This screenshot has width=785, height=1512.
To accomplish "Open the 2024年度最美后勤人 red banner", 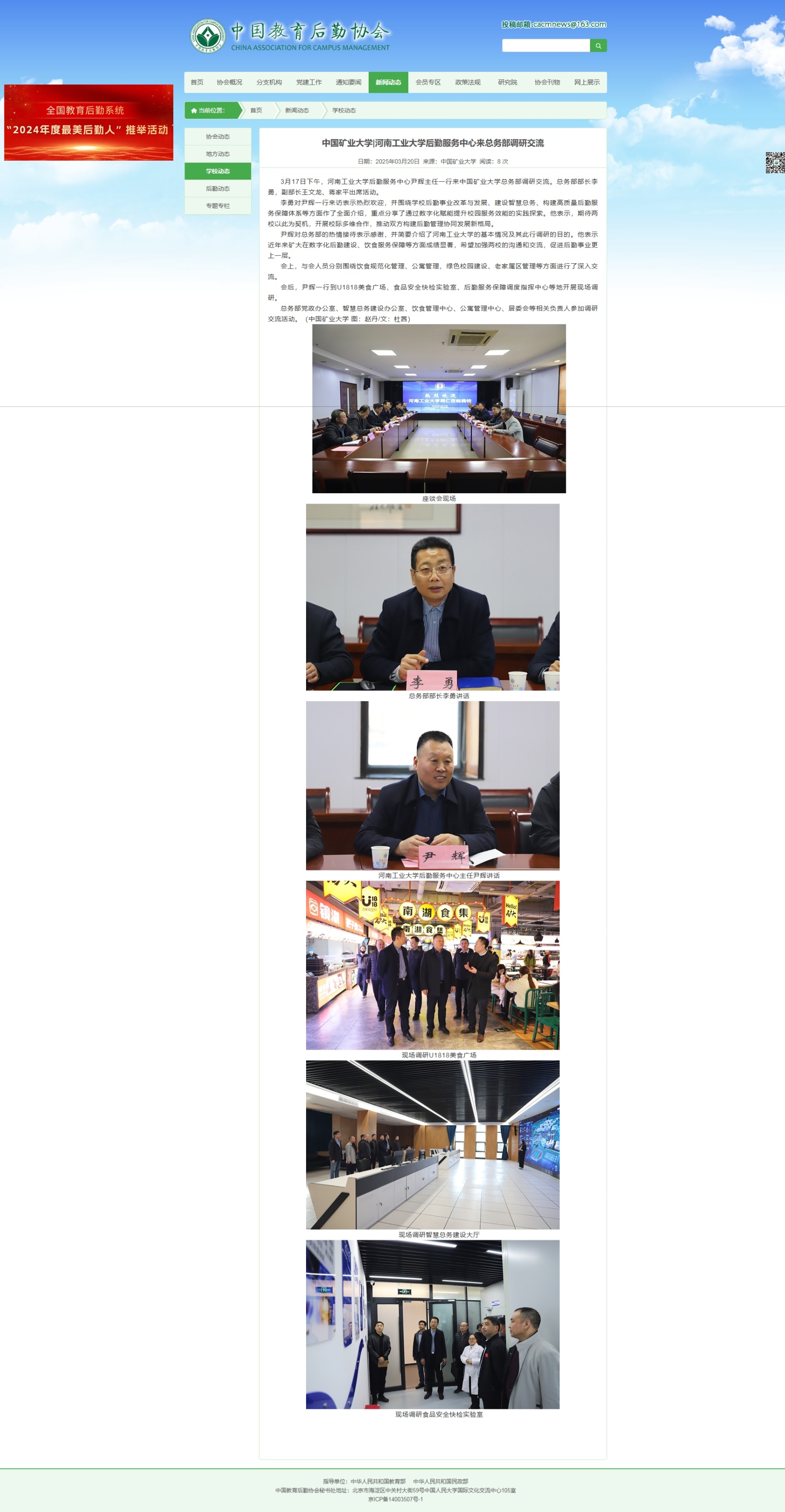I will pyautogui.click(x=89, y=122).
